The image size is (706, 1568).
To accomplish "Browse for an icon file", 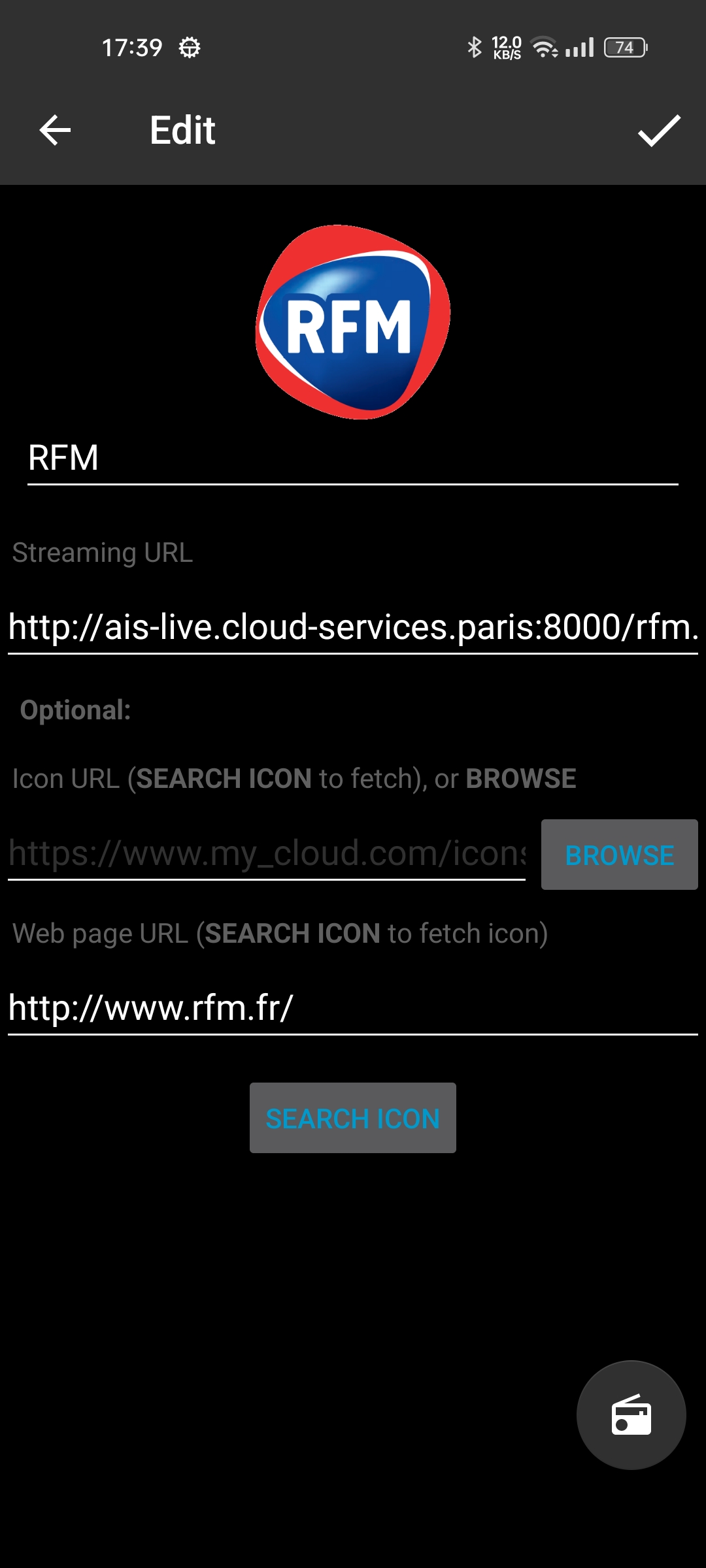I will pos(619,855).
